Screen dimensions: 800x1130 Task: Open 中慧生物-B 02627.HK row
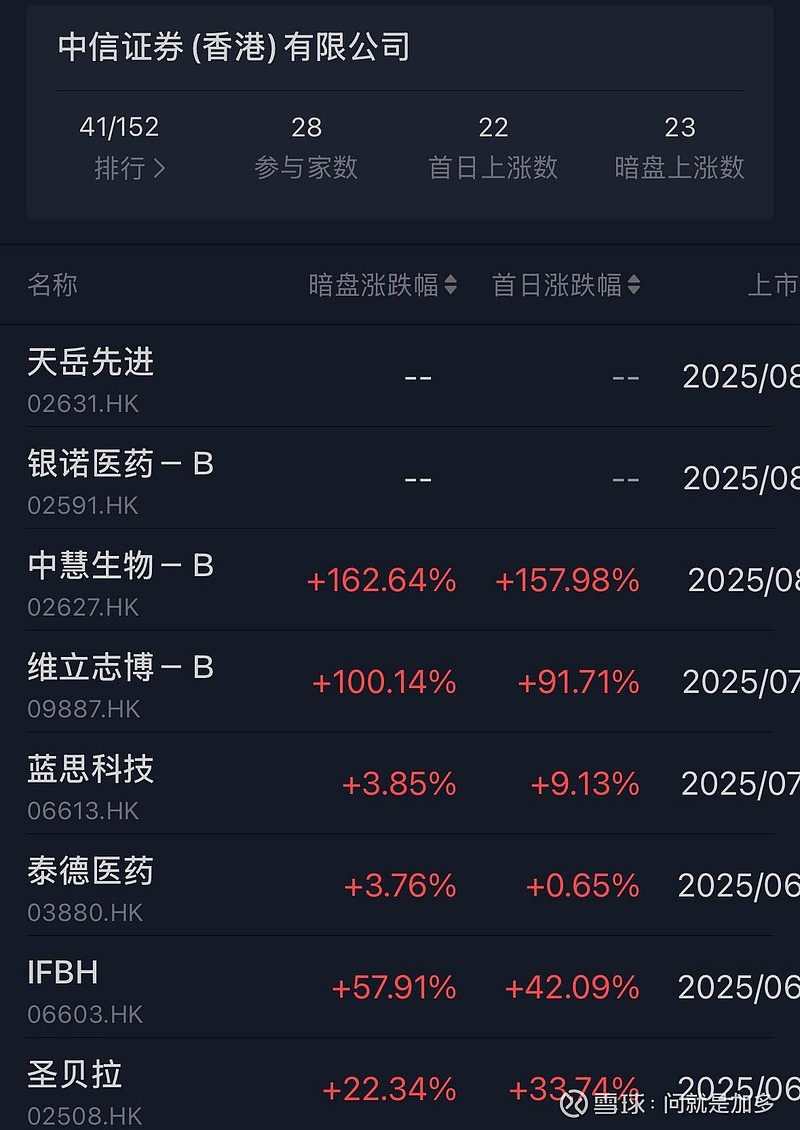tap(400, 579)
